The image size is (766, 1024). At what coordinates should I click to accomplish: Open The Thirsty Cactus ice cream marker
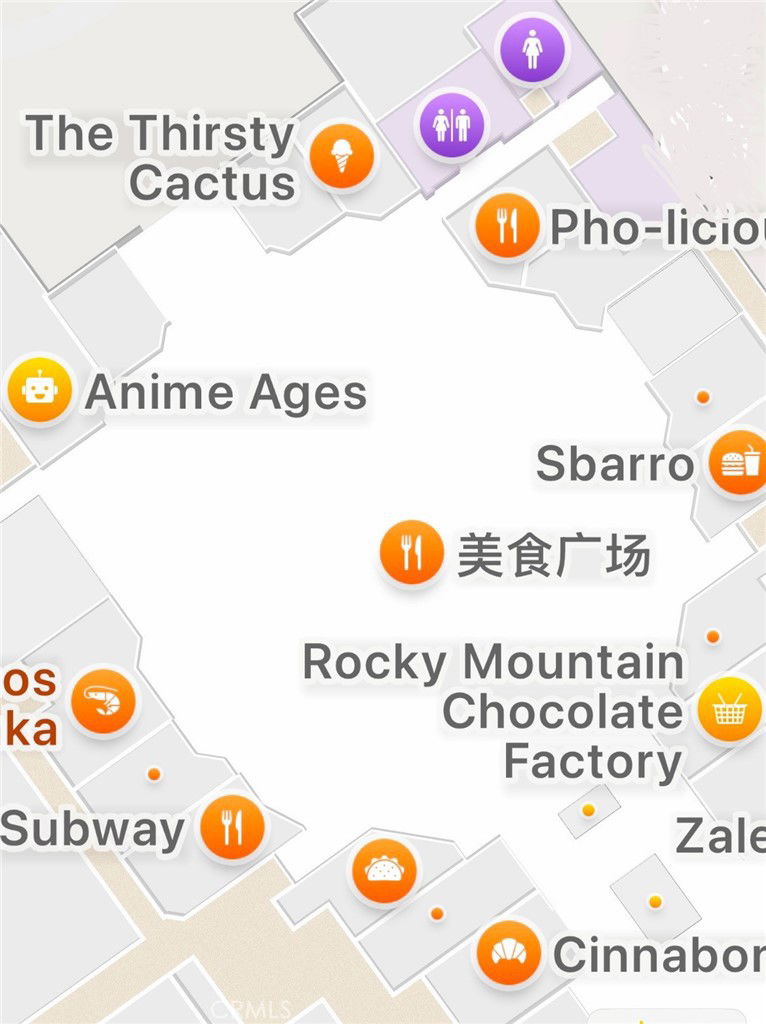pos(342,156)
